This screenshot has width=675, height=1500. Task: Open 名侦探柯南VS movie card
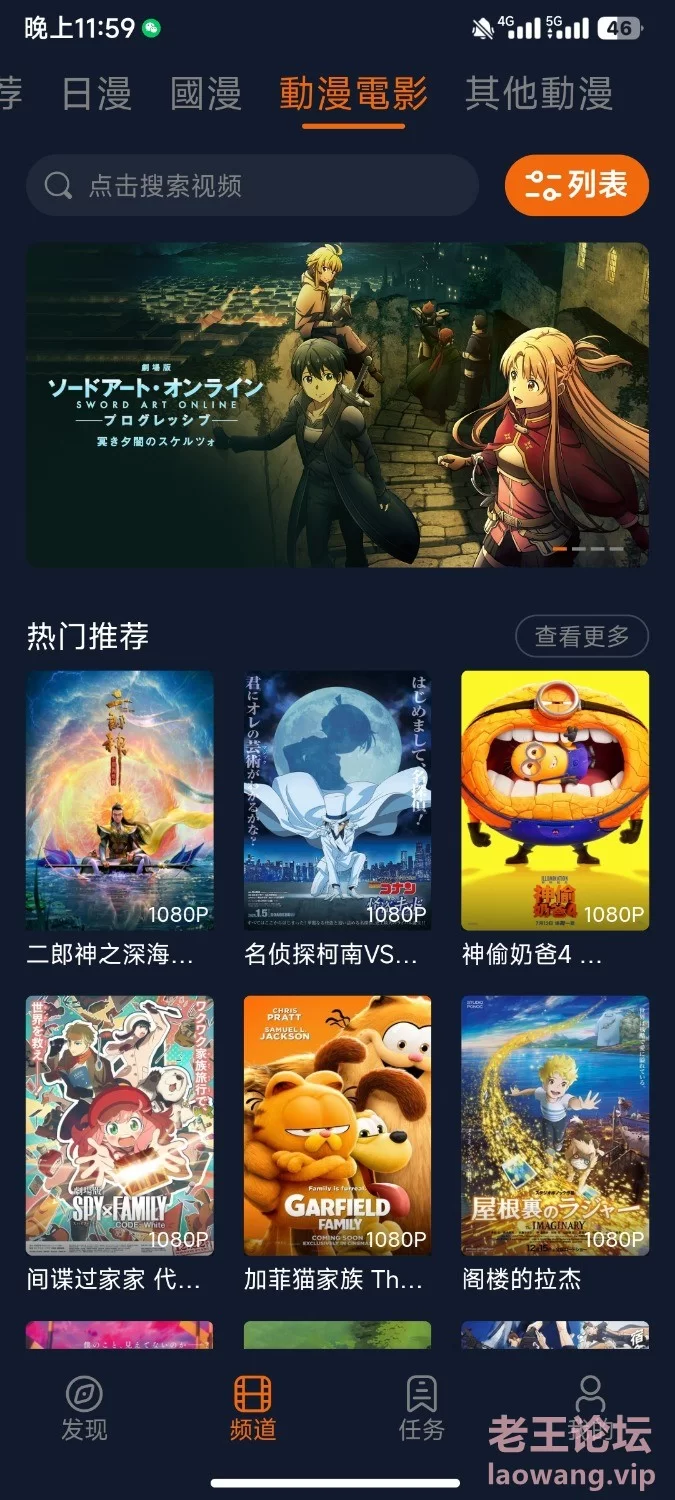(337, 801)
